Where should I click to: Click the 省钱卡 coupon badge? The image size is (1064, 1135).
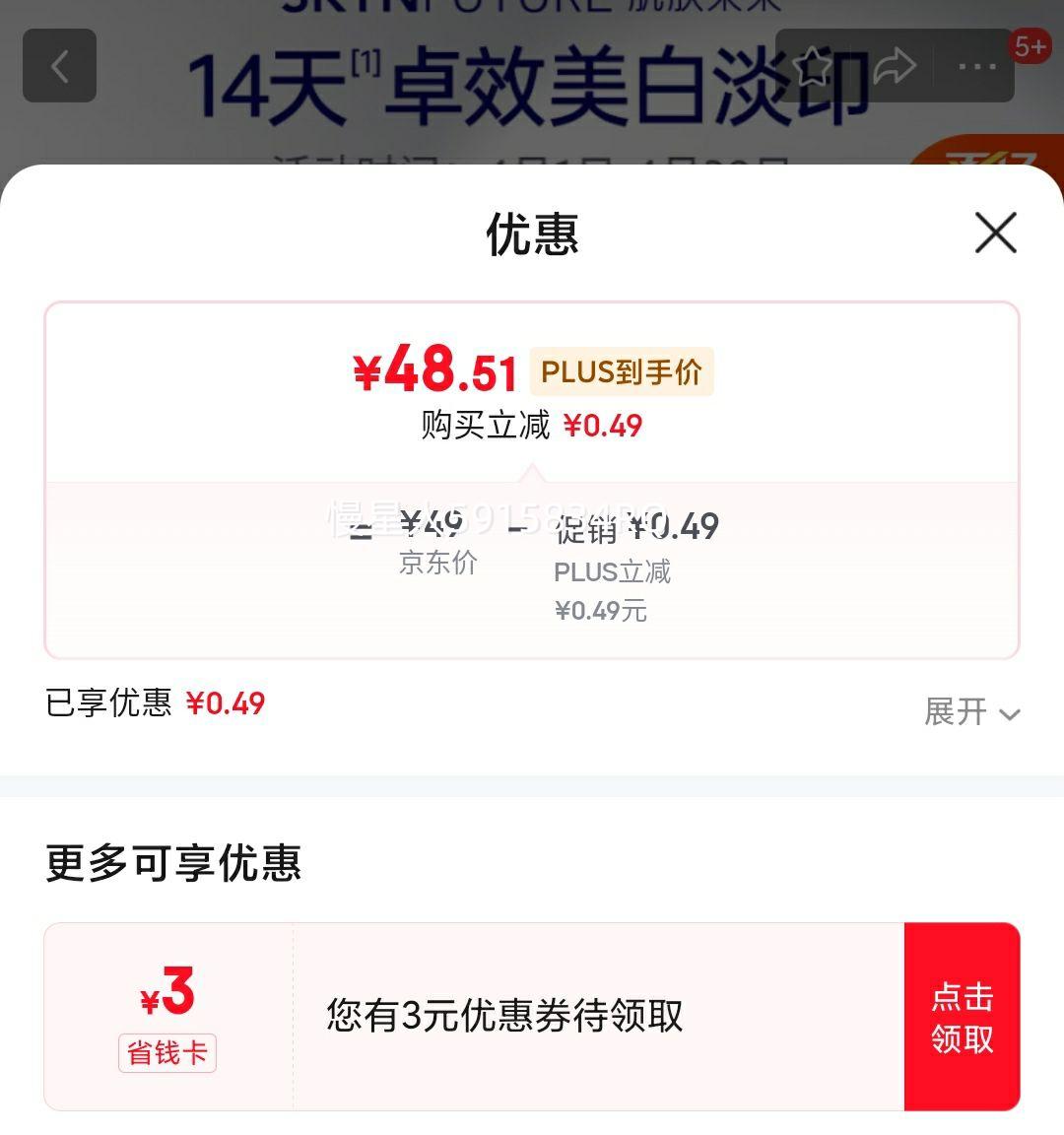pyautogui.click(x=166, y=1052)
